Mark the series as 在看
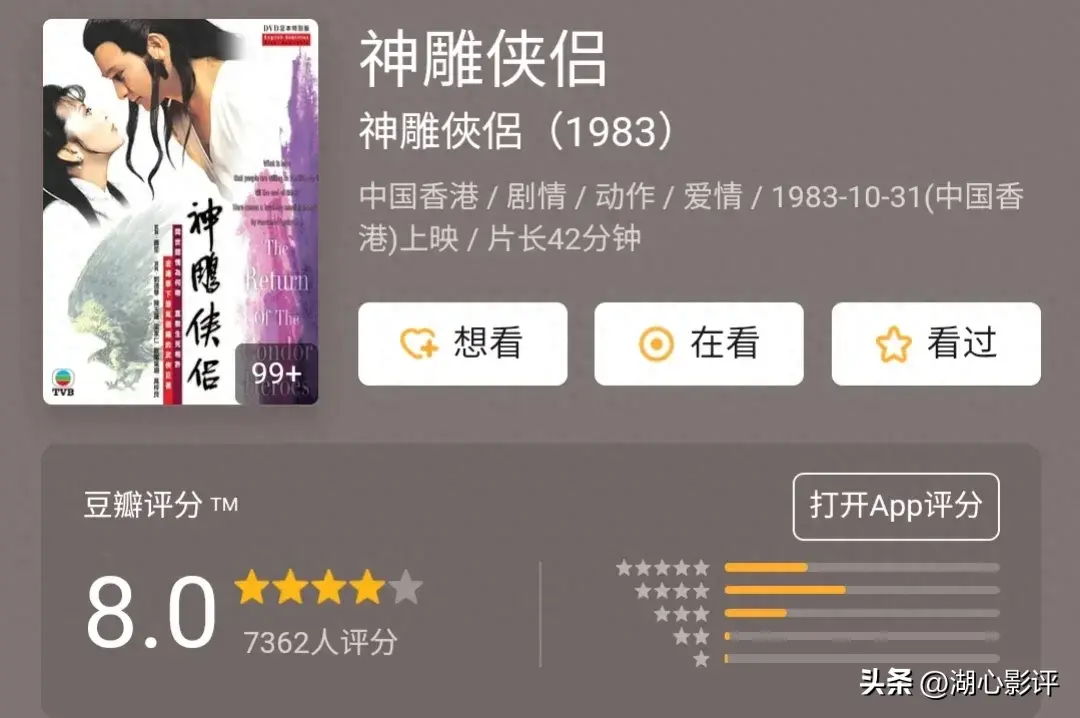 pos(698,344)
